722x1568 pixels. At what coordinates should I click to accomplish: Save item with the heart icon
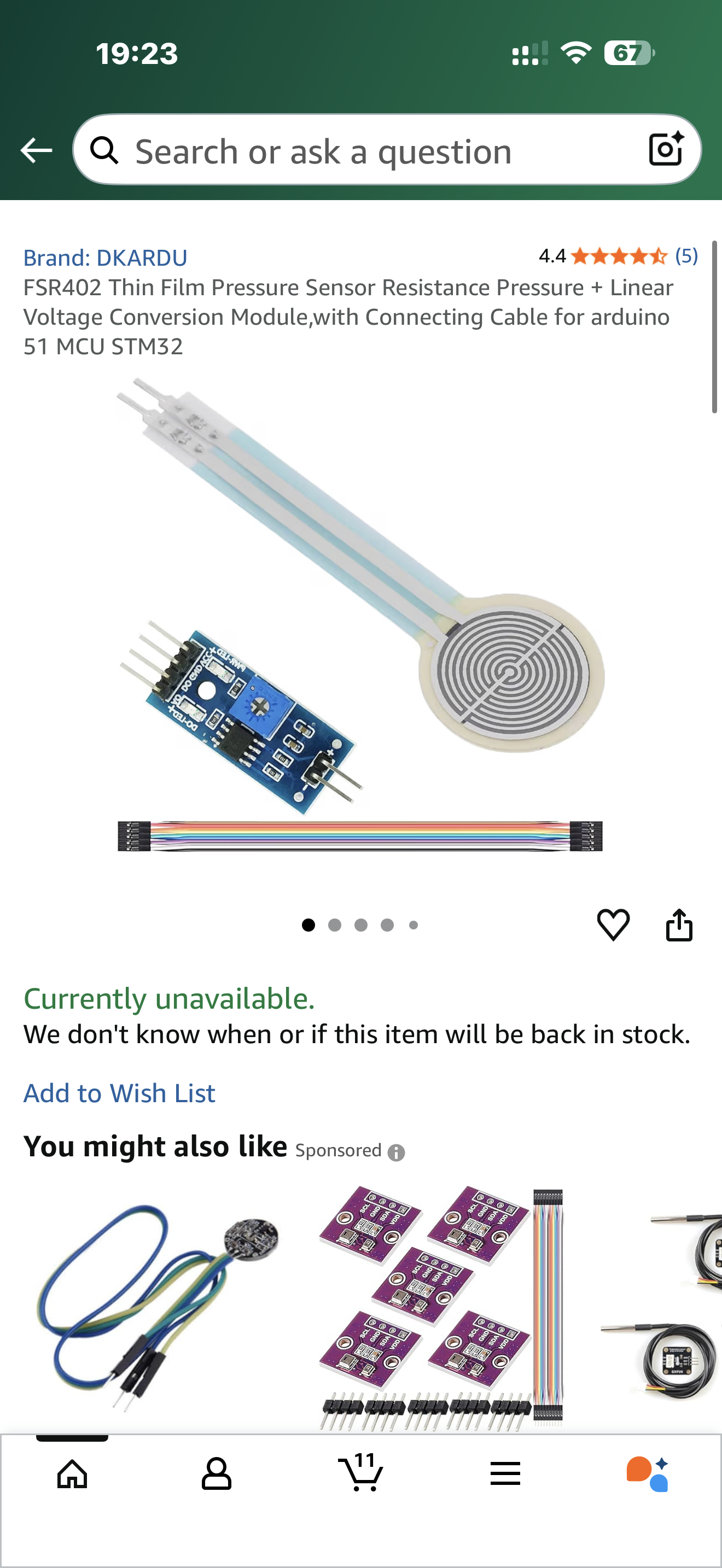(613, 925)
